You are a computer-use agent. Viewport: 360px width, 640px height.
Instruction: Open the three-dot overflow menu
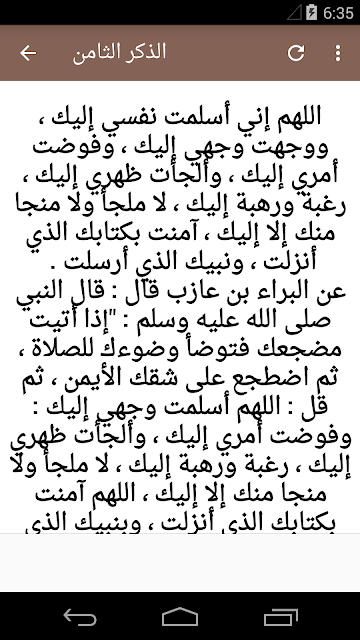(x=338, y=53)
